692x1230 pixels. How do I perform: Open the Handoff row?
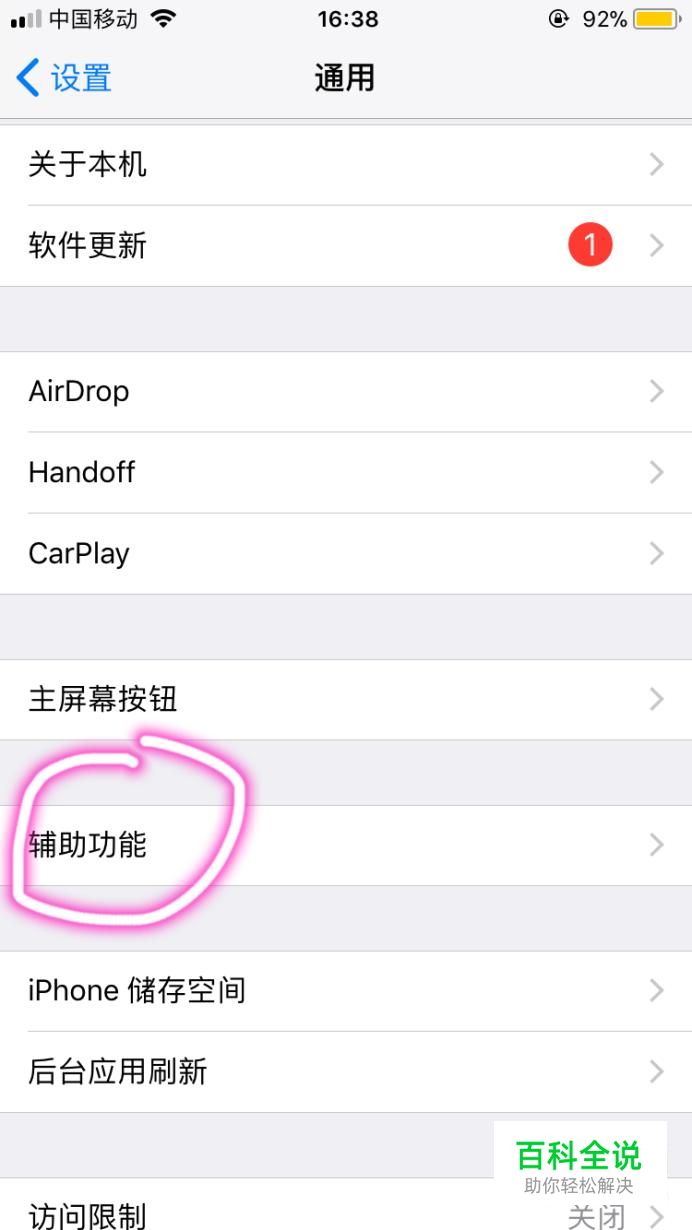coord(346,473)
